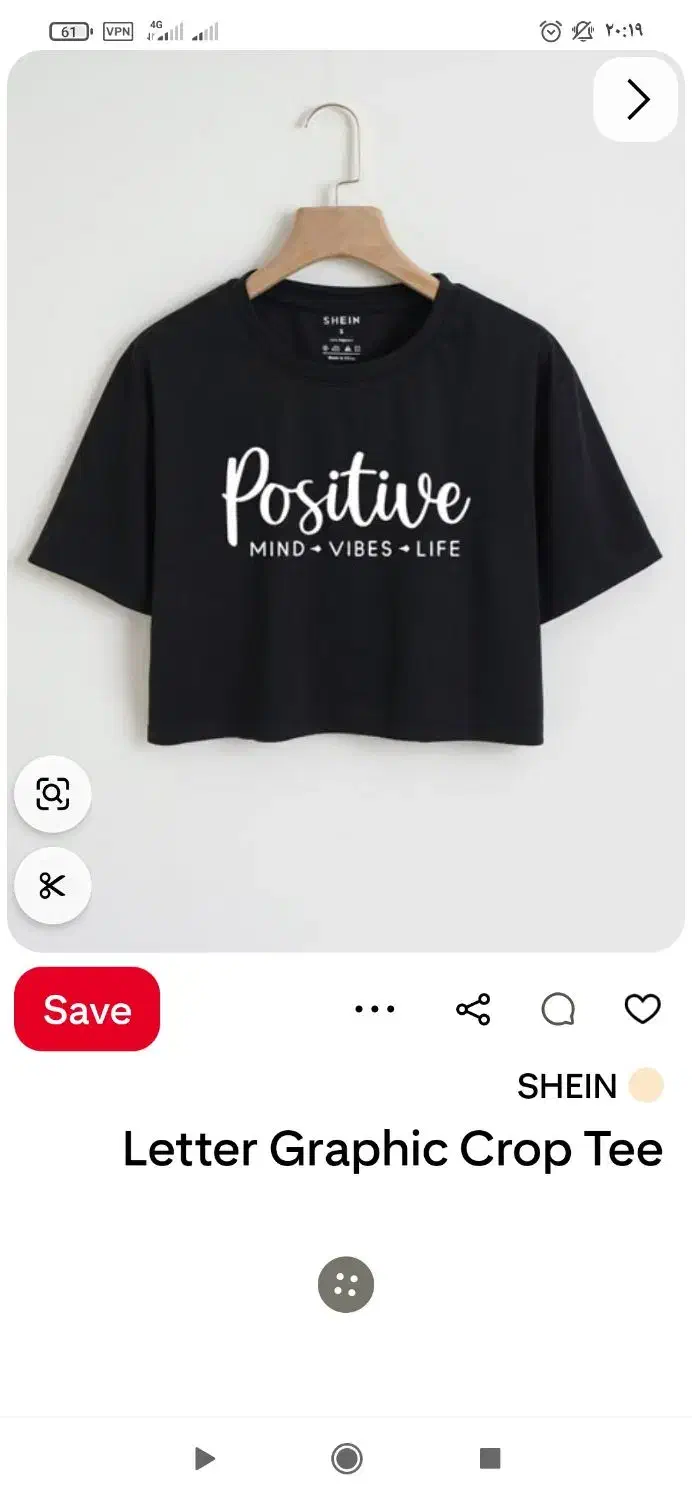Like this pin with the heart
Viewport: 692px width, 1500px height.
pos(642,1009)
